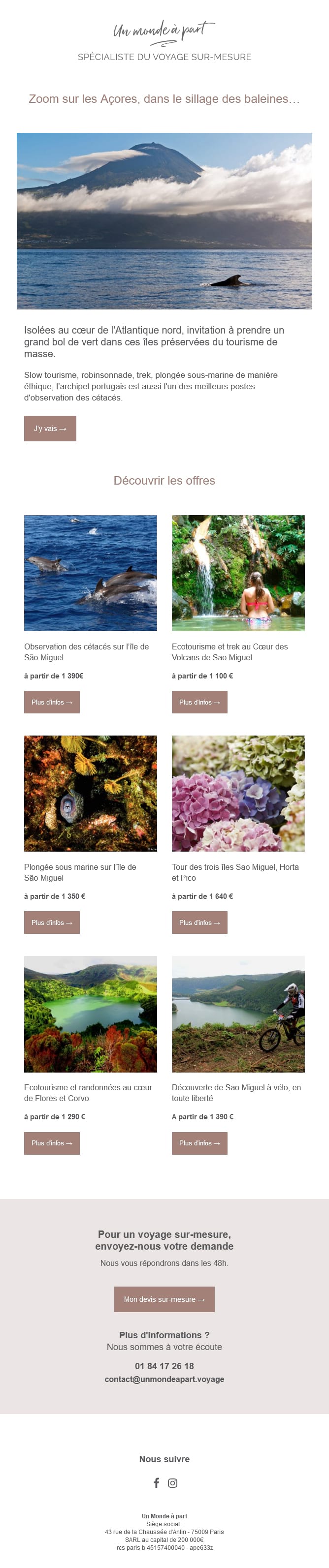See details of Tour des trois îles
The width and height of the screenshot is (329, 1568).
pos(199,922)
